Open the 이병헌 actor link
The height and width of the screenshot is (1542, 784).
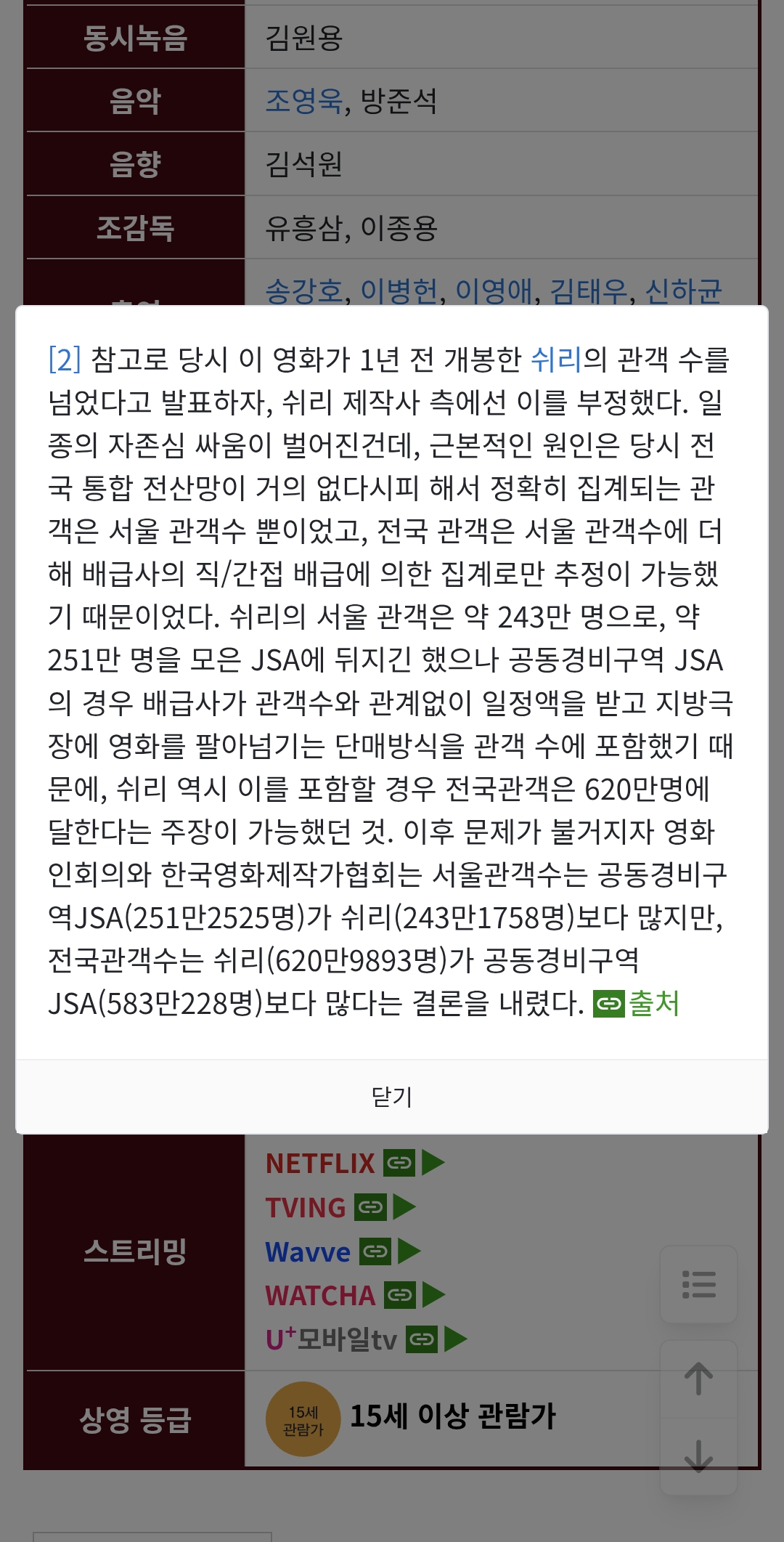[399, 292]
